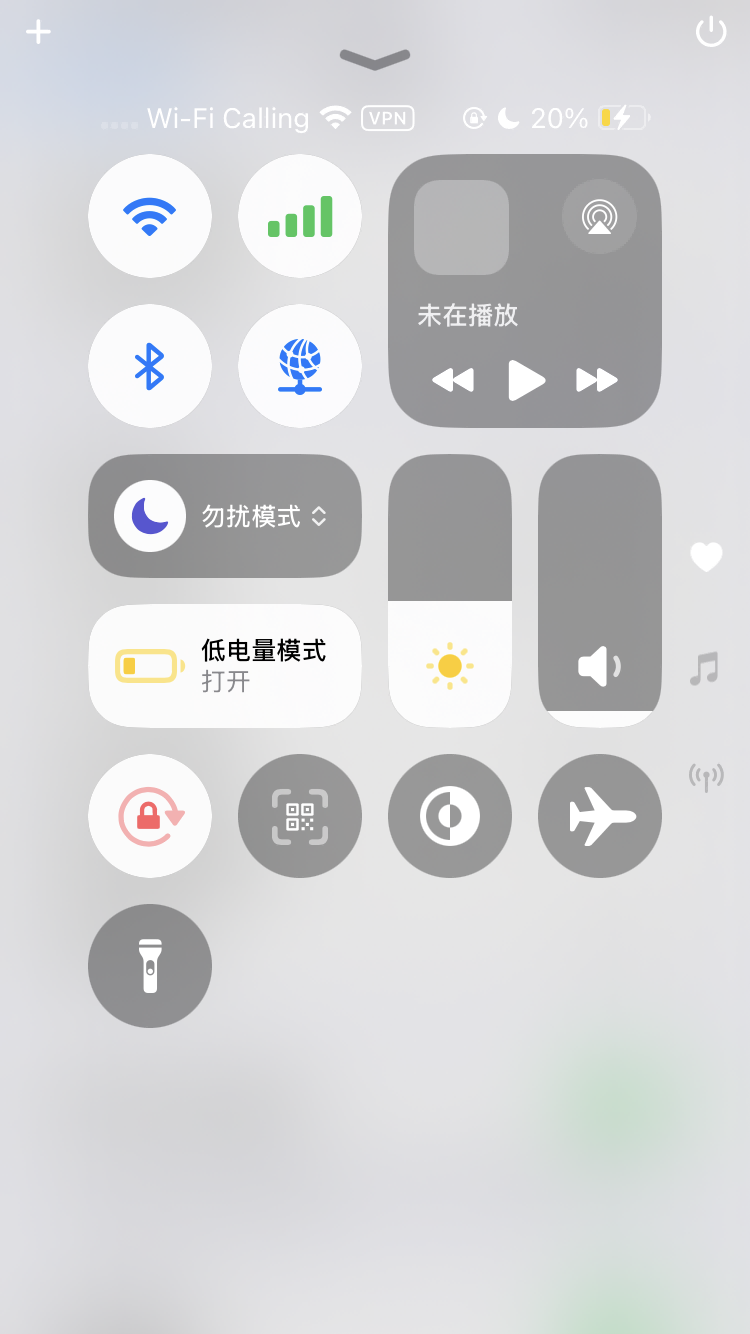Toggle the Wi-Fi icon
This screenshot has width=750, height=1334.
pyautogui.click(x=150, y=216)
